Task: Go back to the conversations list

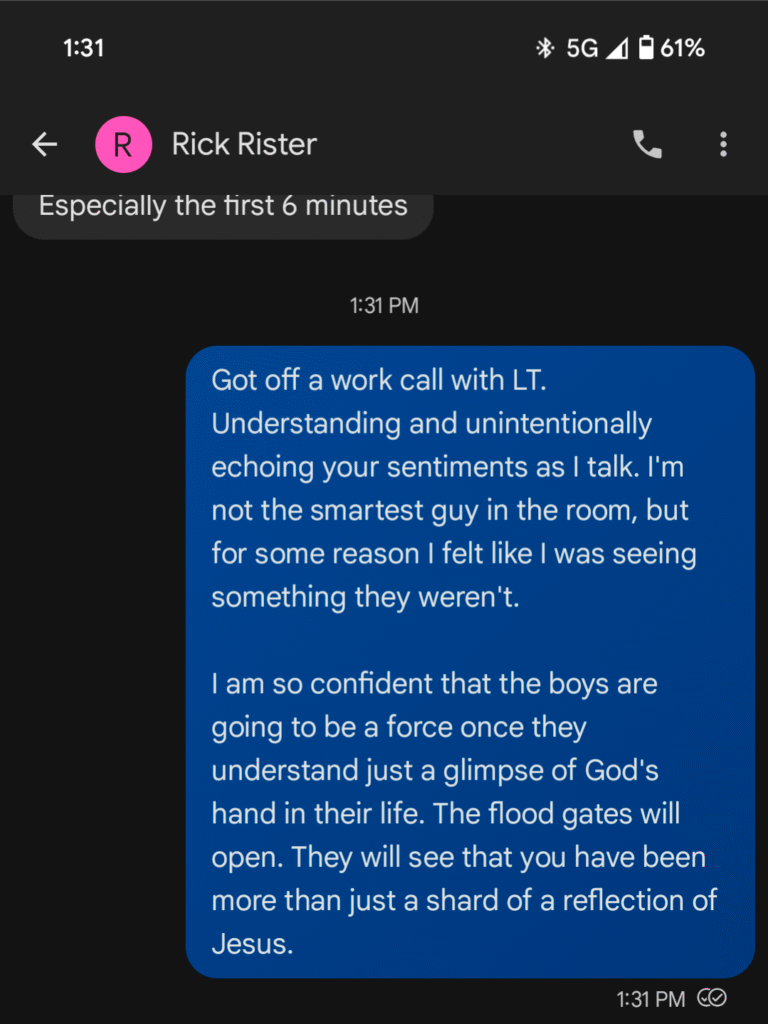Action: click(x=45, y=145)
